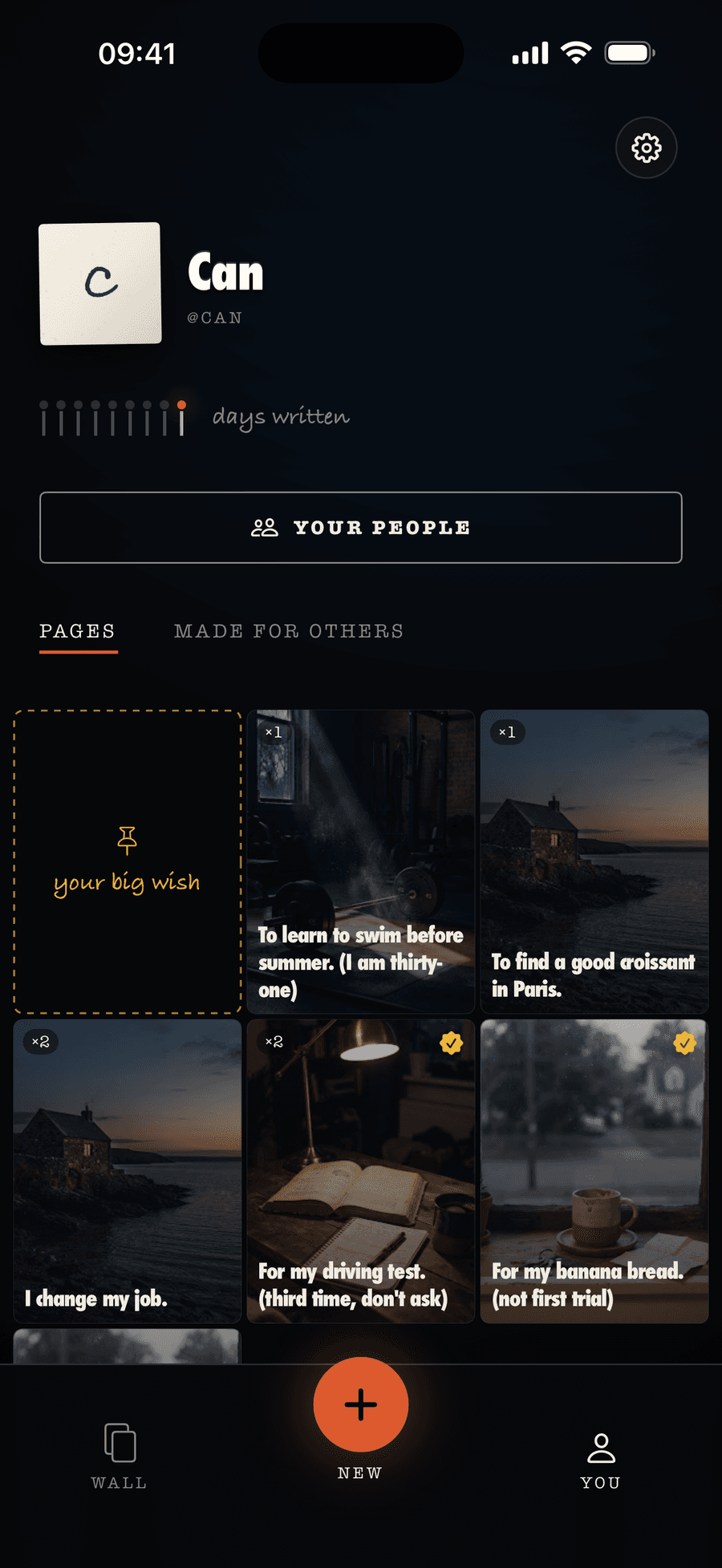Pin your big wish
Image resolution: width=722 pixels, height=1568 pixels.
point(128,861)
